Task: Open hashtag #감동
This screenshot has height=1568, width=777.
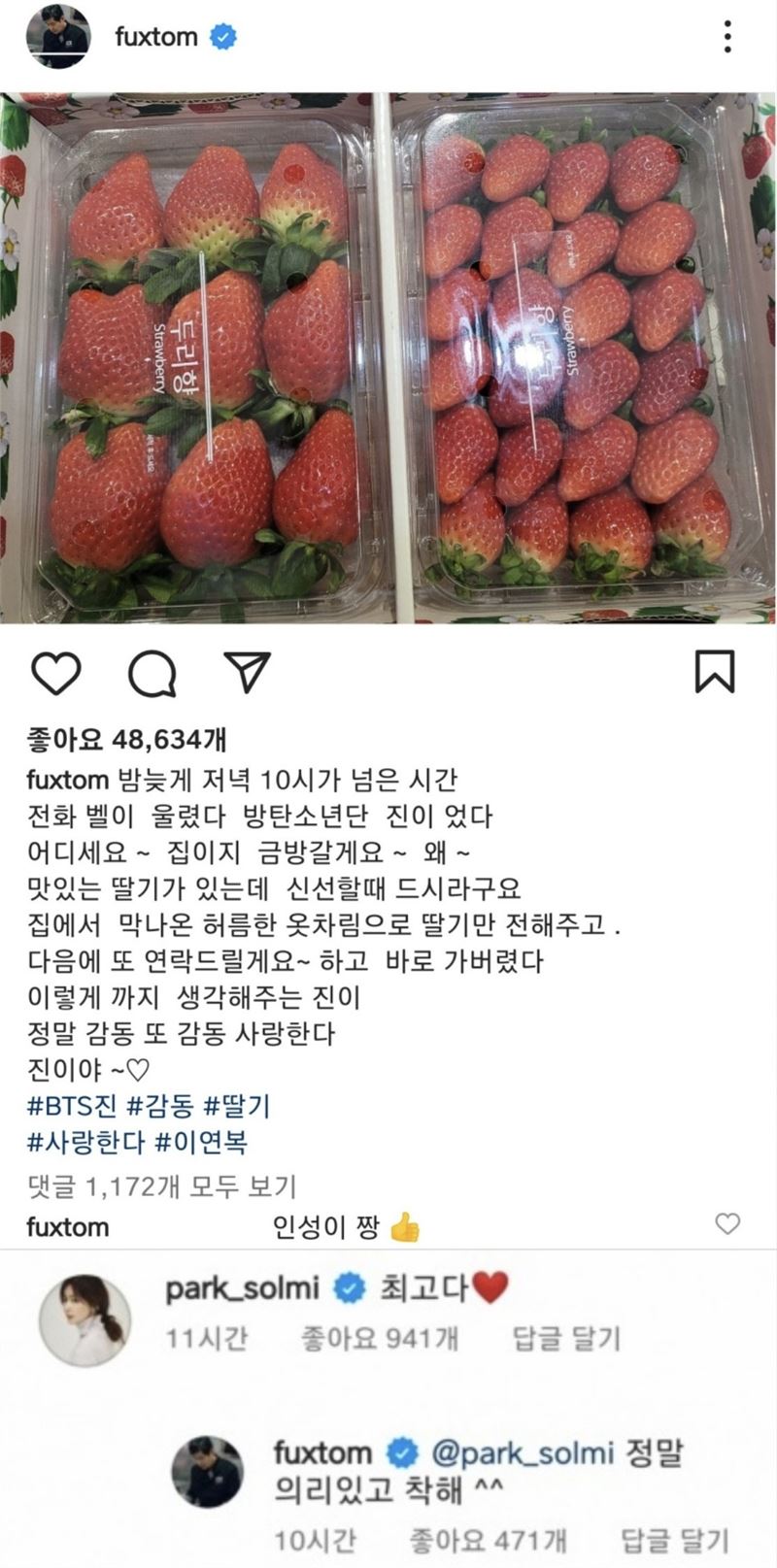Action: tap(160, 1105)
